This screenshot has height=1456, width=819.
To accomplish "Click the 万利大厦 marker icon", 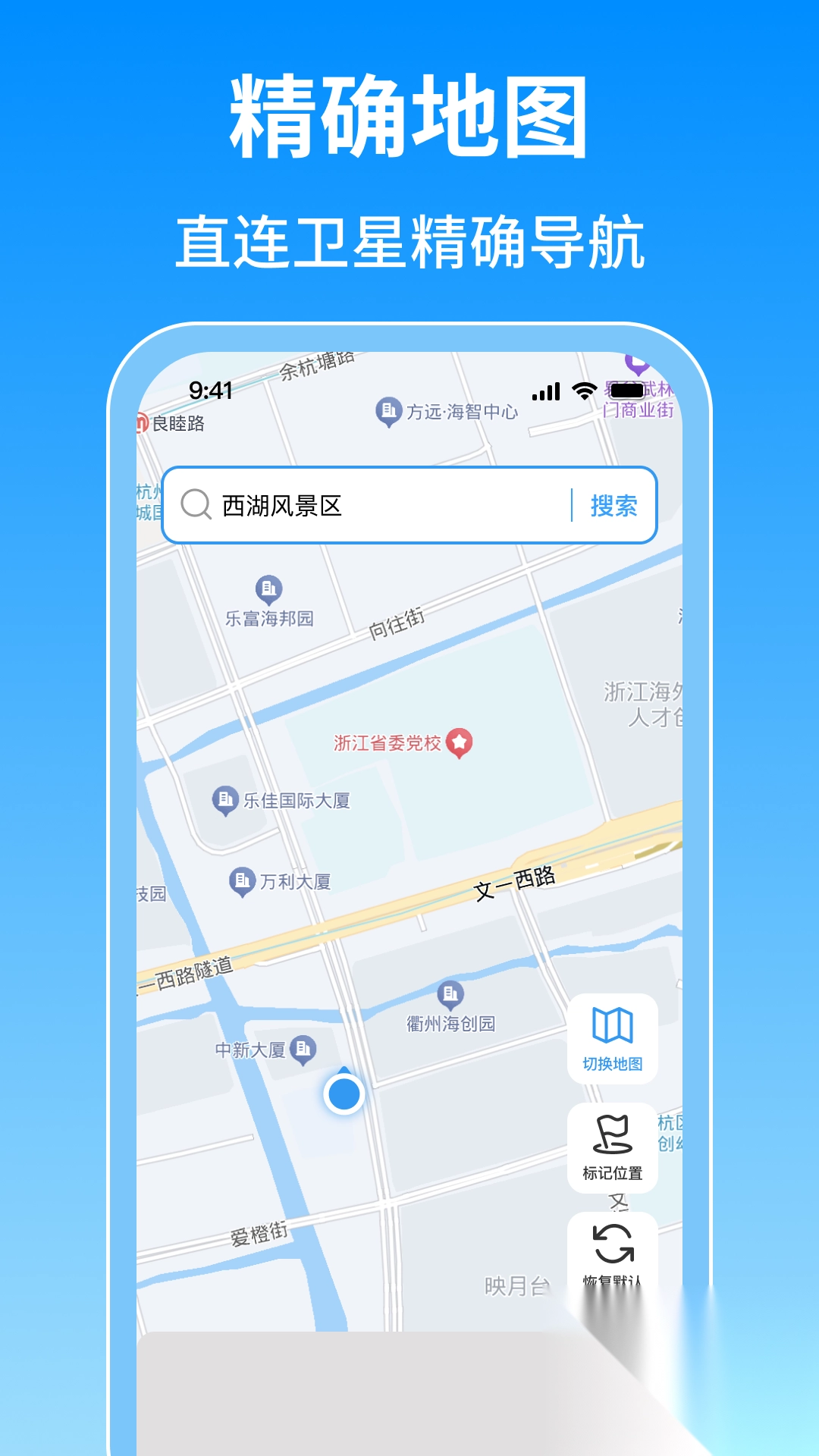I will point(241,880).
